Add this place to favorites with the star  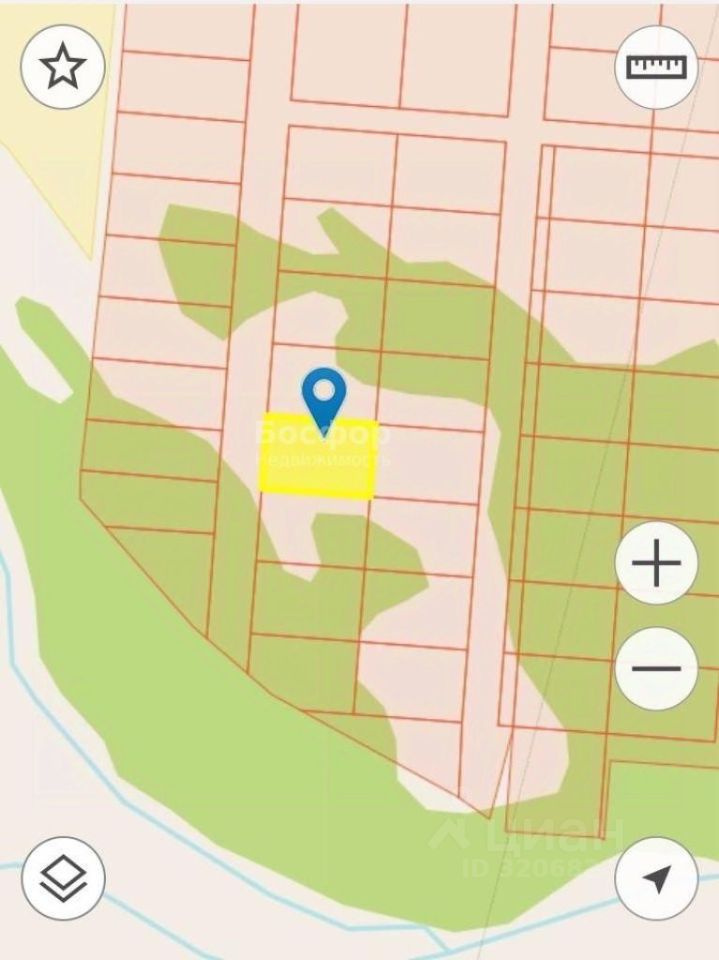click(63, 67)
